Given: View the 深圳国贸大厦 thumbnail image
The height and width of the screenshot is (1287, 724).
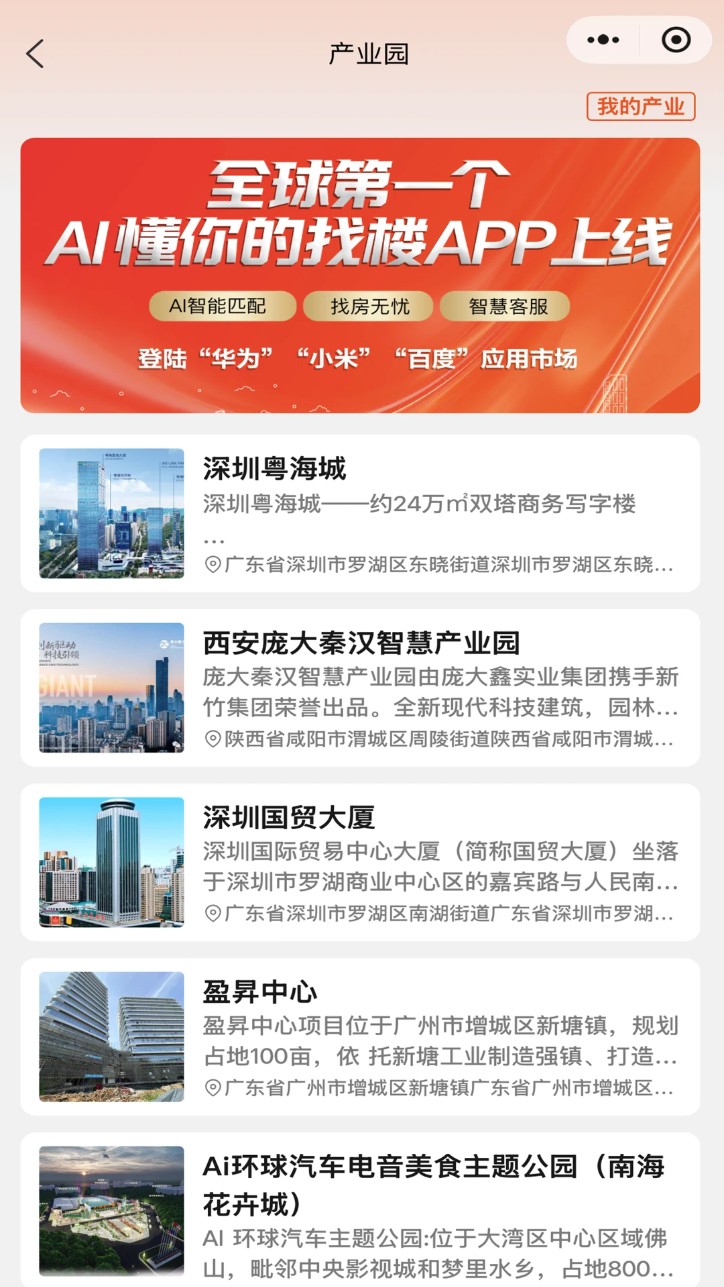Looking at the screenshot, I should click(111, 861).
